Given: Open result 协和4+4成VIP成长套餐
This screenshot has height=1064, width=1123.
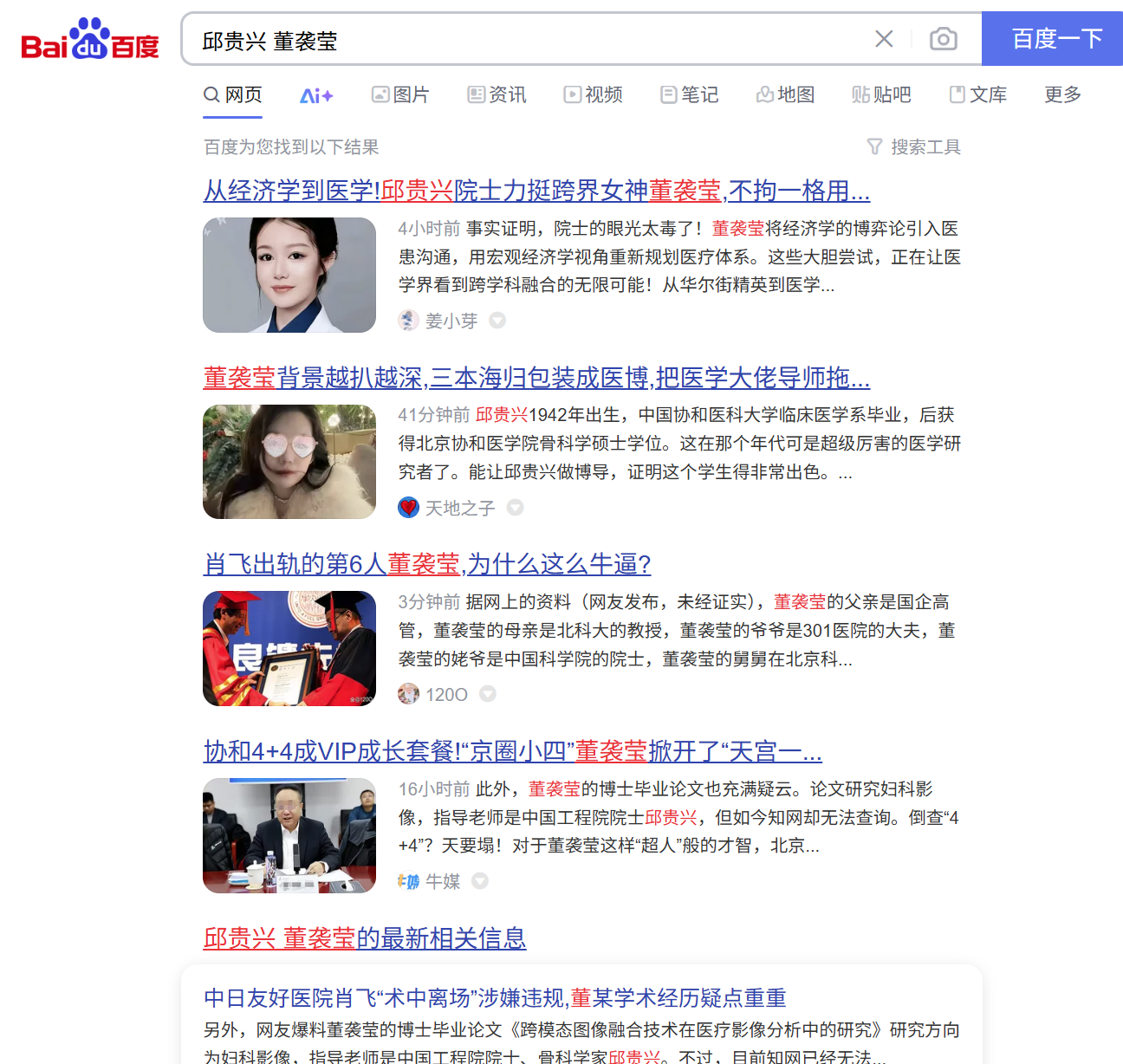Looking at the screenshot, I should click(512, 751).
